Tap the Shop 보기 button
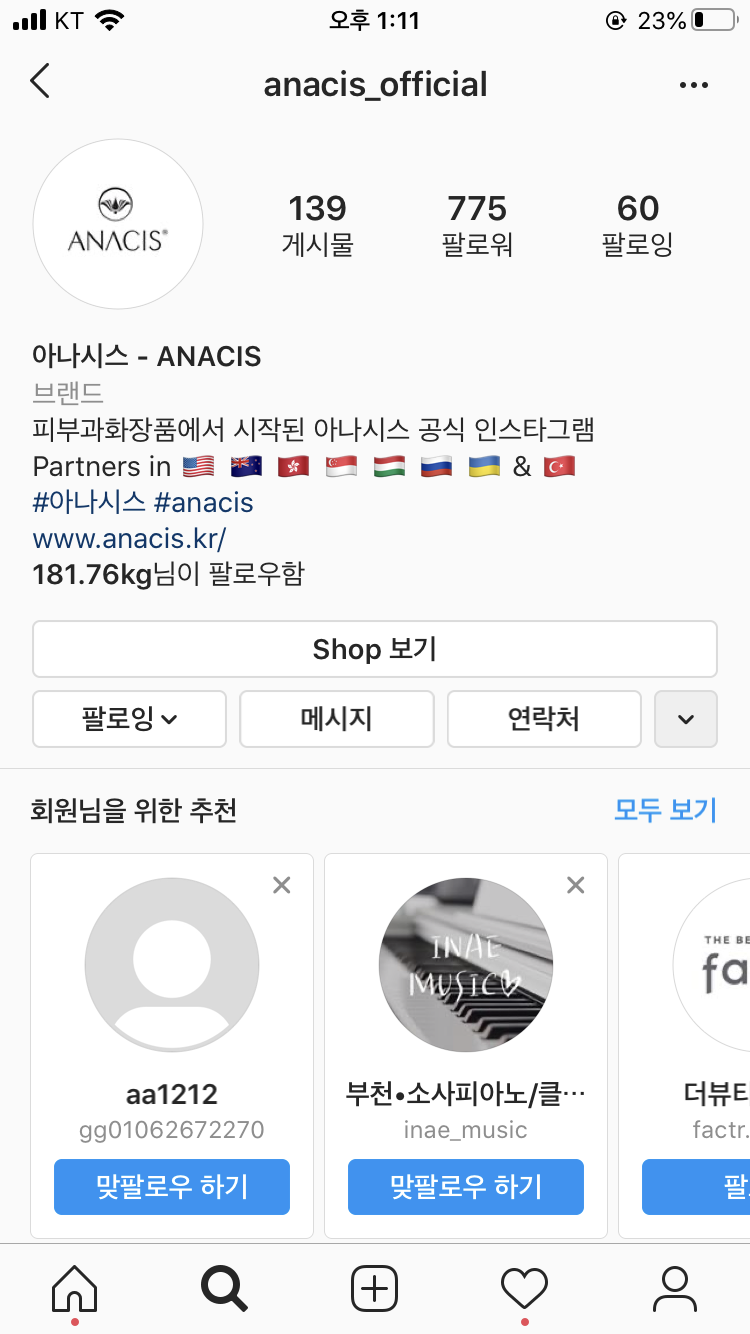This screenshot has width=750, height=1334. 375,649
